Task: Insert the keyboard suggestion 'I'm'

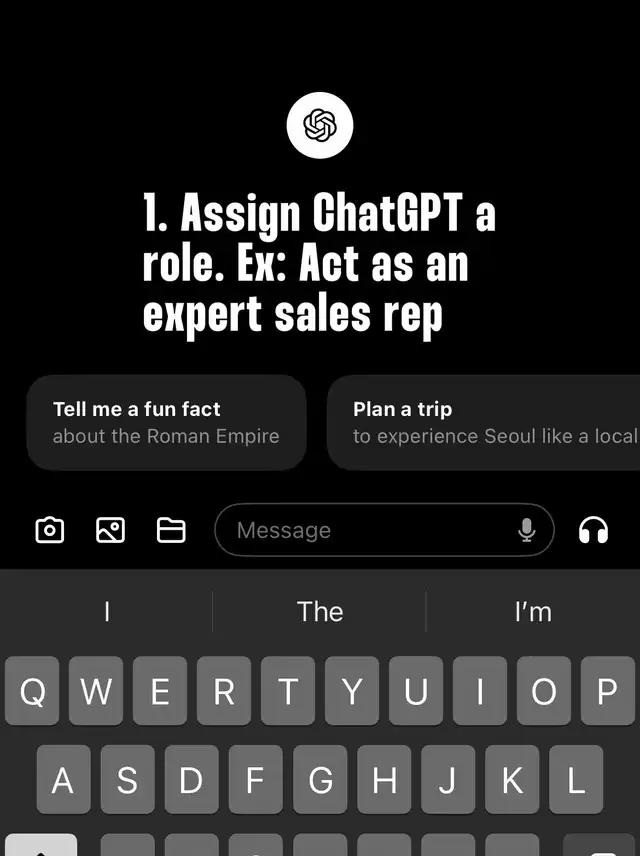Action: click(x=532, y=611)
